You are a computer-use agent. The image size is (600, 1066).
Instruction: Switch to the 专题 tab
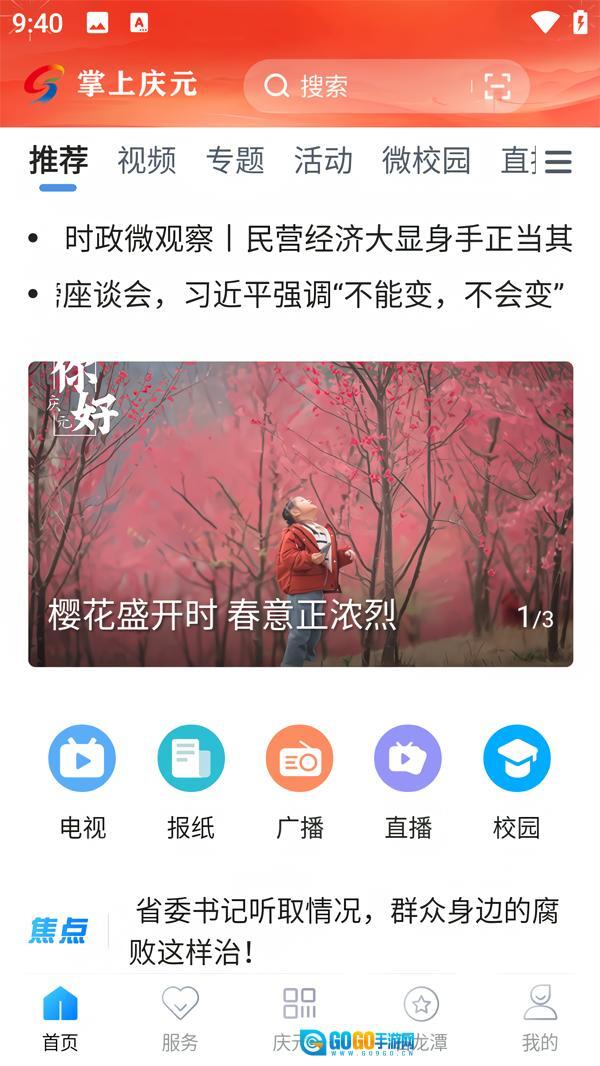235,160
